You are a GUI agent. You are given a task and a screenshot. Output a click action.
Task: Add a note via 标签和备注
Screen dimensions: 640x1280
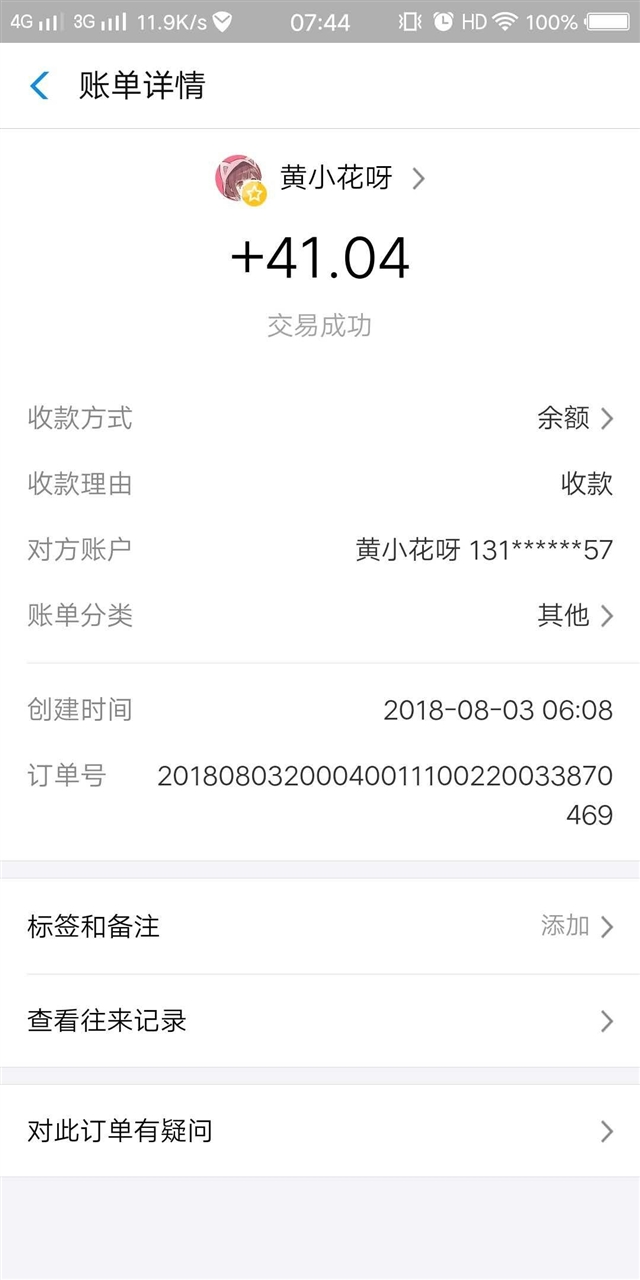click(x=320, y=927)
